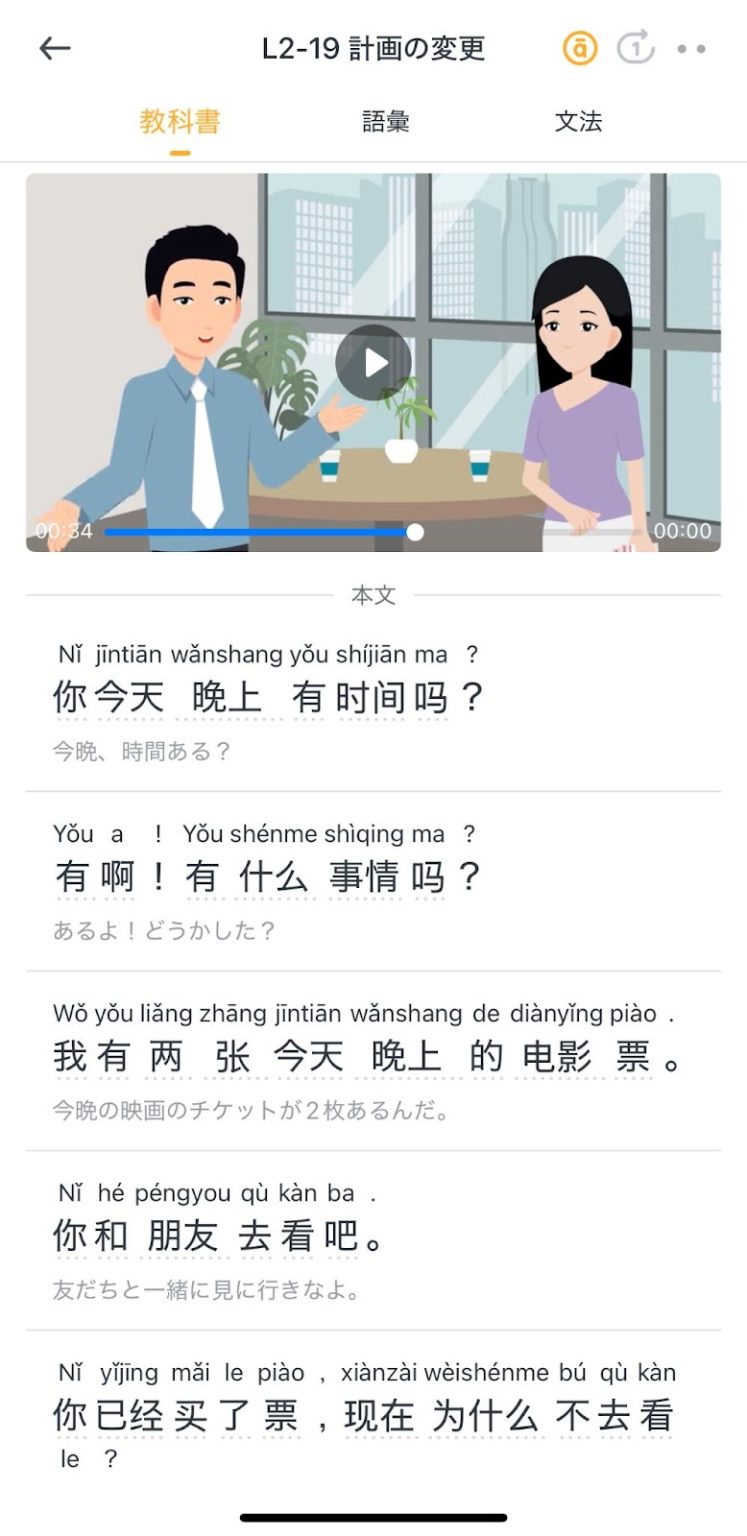This screenshot has width=747, height=1536.
Task: Play the dialogue video
Action: (374, 363)
